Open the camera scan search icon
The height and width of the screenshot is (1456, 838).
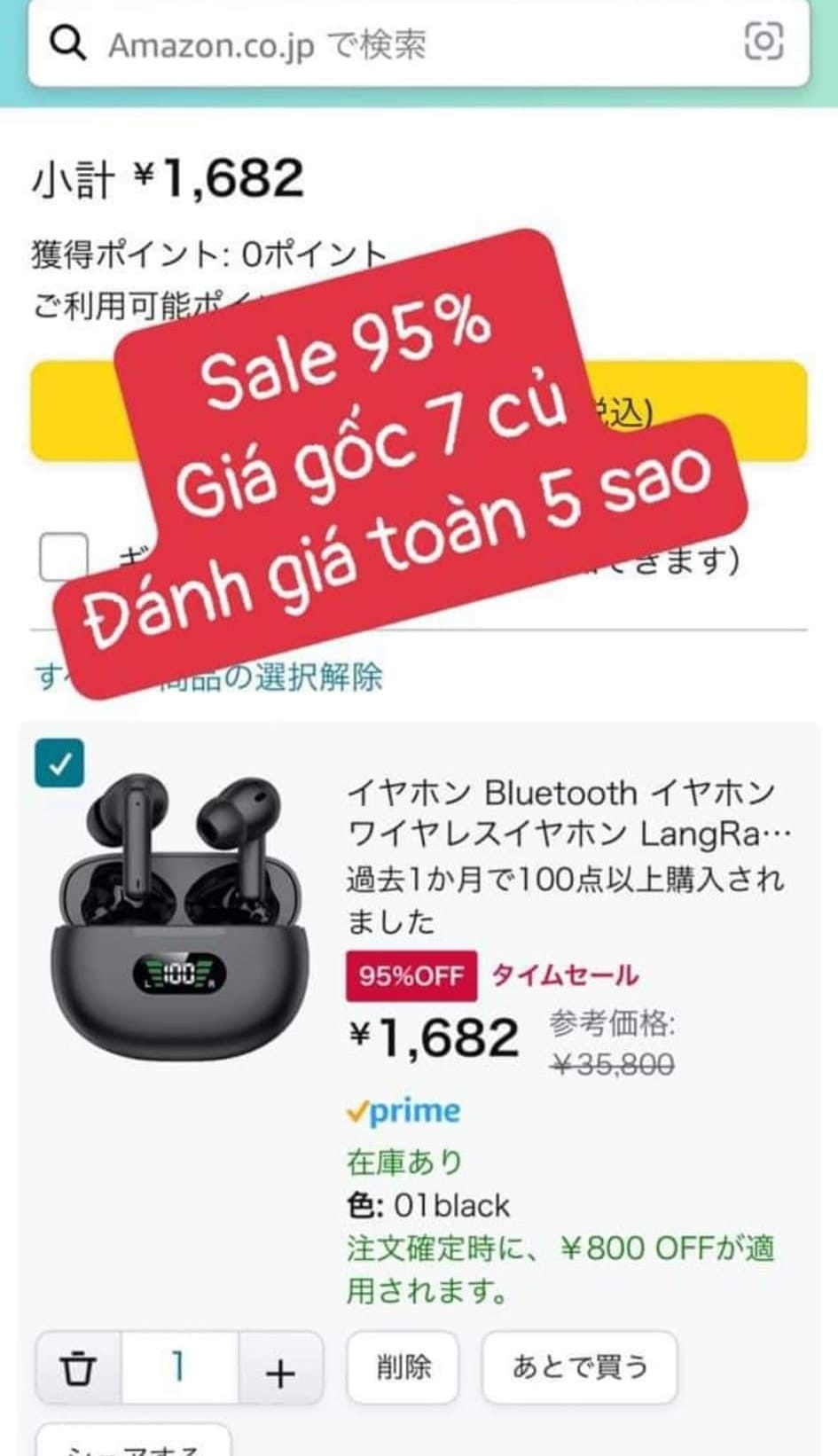pos(763,42)
